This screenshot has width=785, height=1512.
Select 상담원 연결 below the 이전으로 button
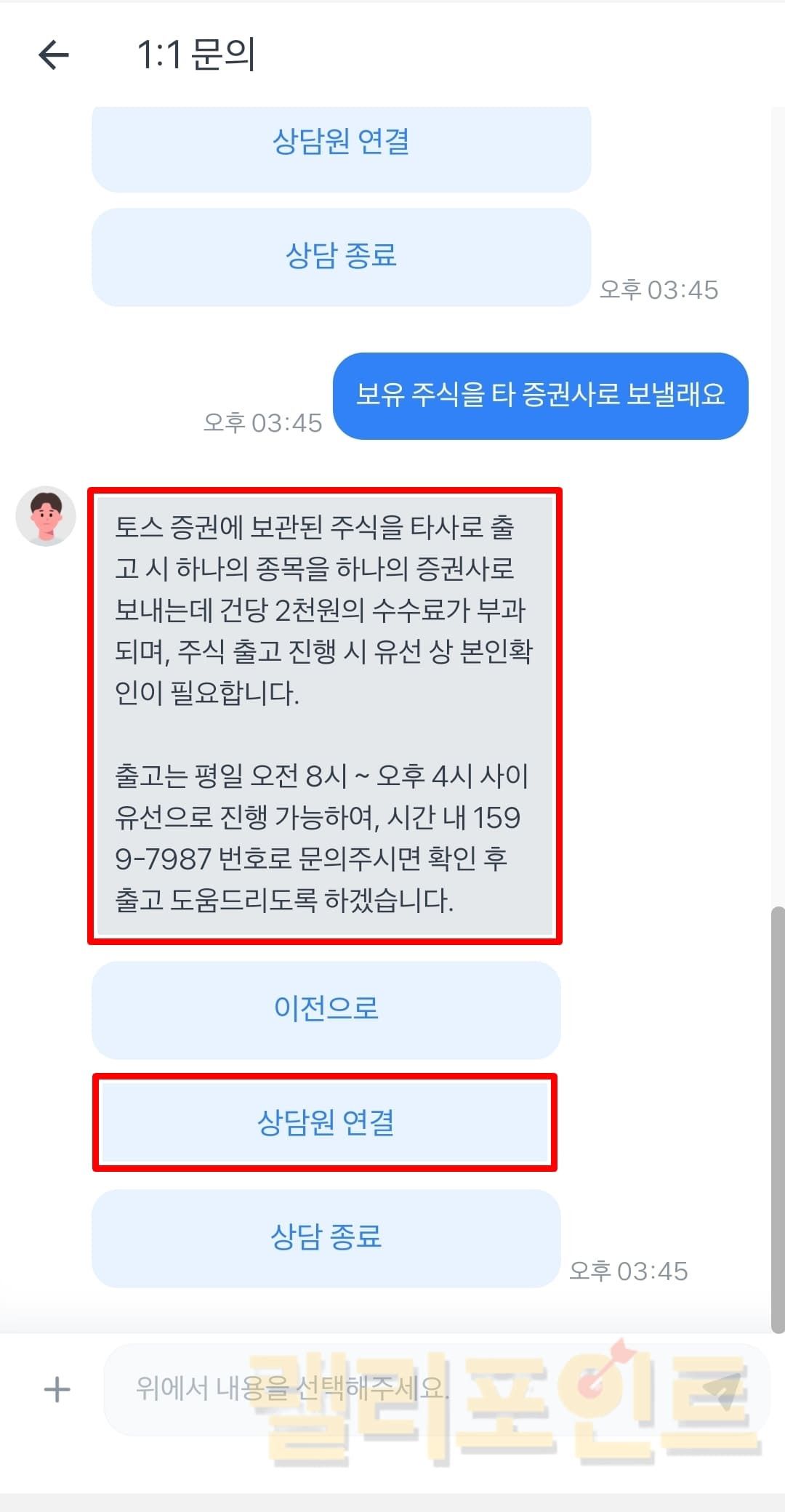(325, 1122)
